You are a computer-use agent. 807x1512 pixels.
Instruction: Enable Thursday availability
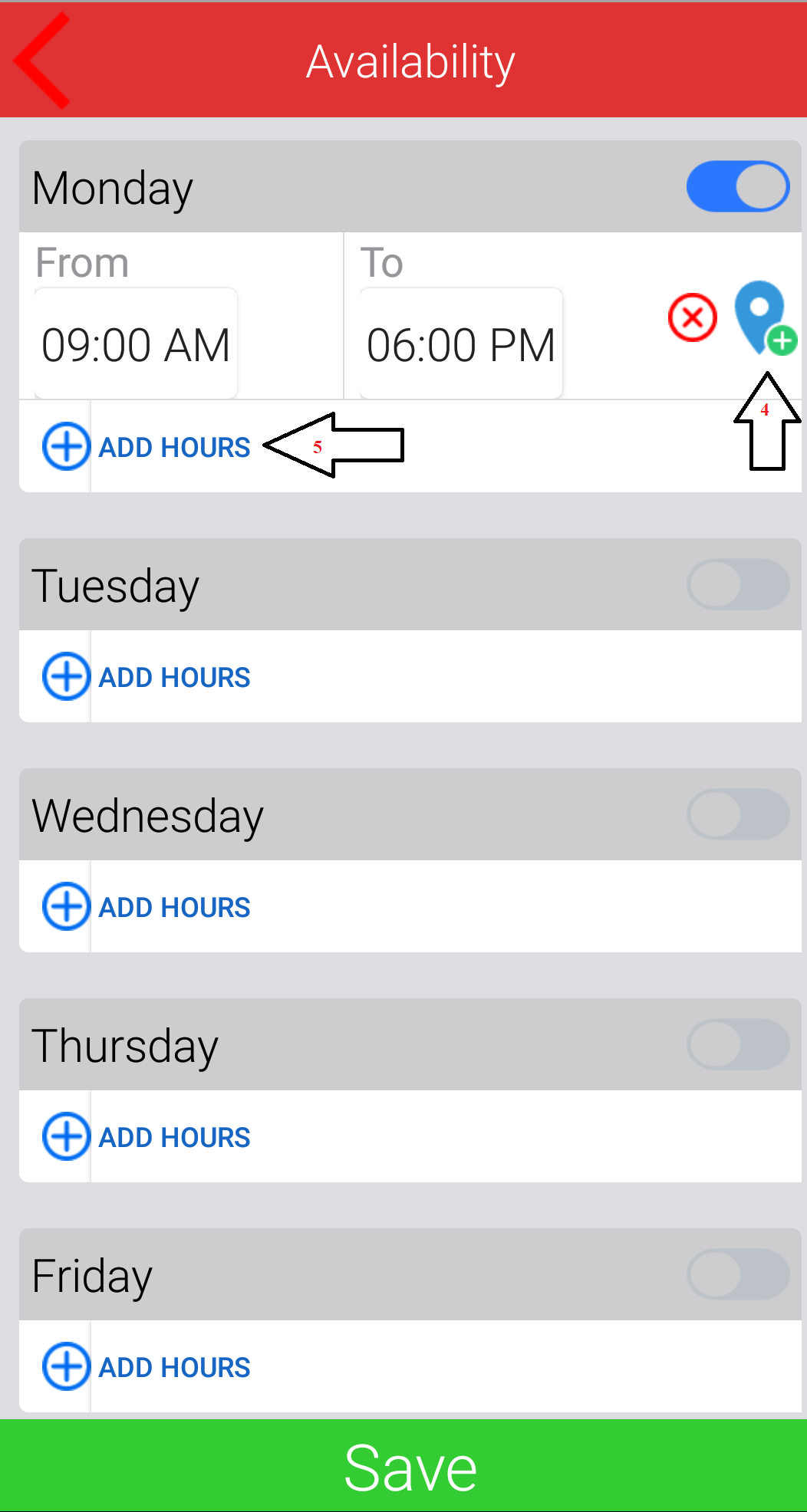pyautogui.click(x=737, y=1045)
